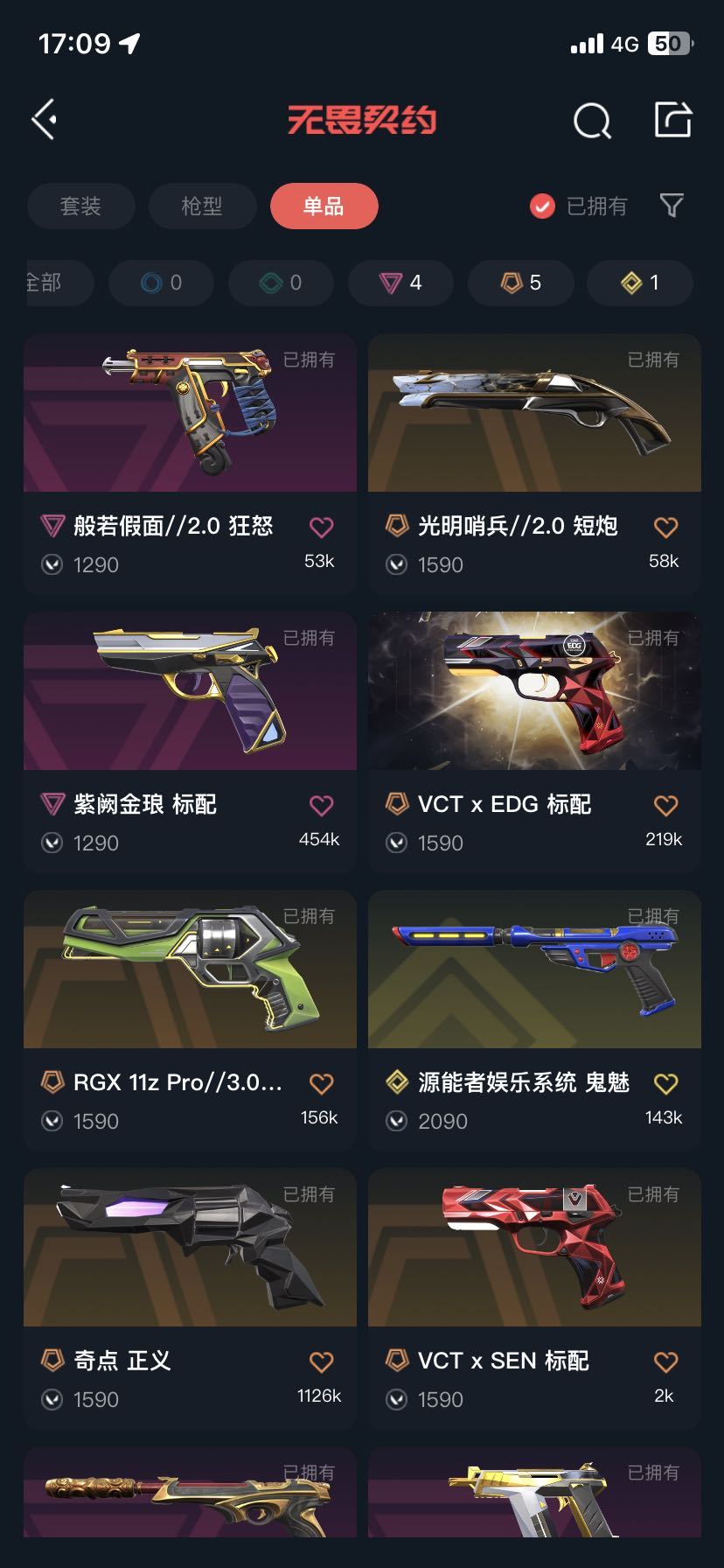This screenshot has height=1568, width=724.
Task: Open the funnel filter icon
Action: click(x=672, y=206)
